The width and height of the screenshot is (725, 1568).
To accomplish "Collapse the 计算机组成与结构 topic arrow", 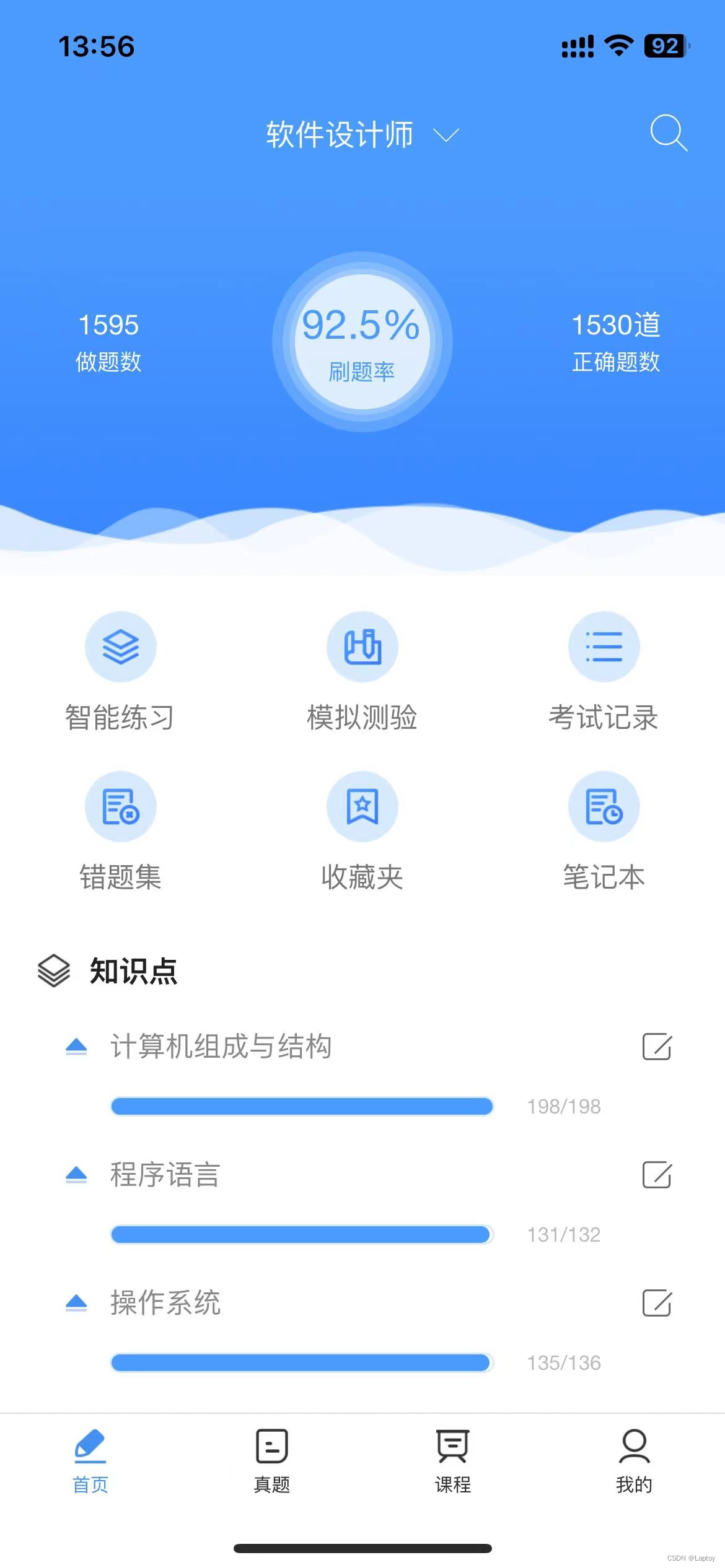I will 76,1047.
